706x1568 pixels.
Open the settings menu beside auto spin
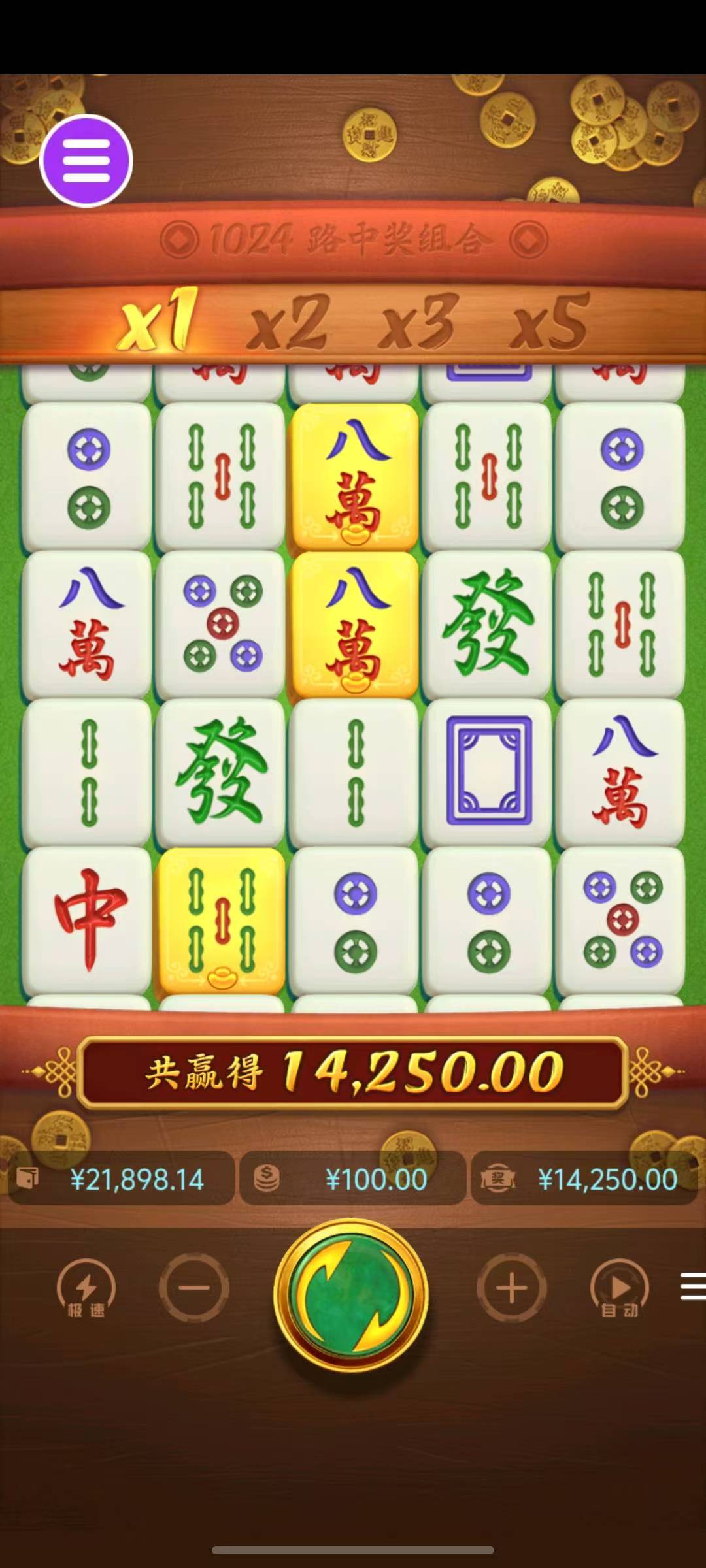pos(693,1286)
